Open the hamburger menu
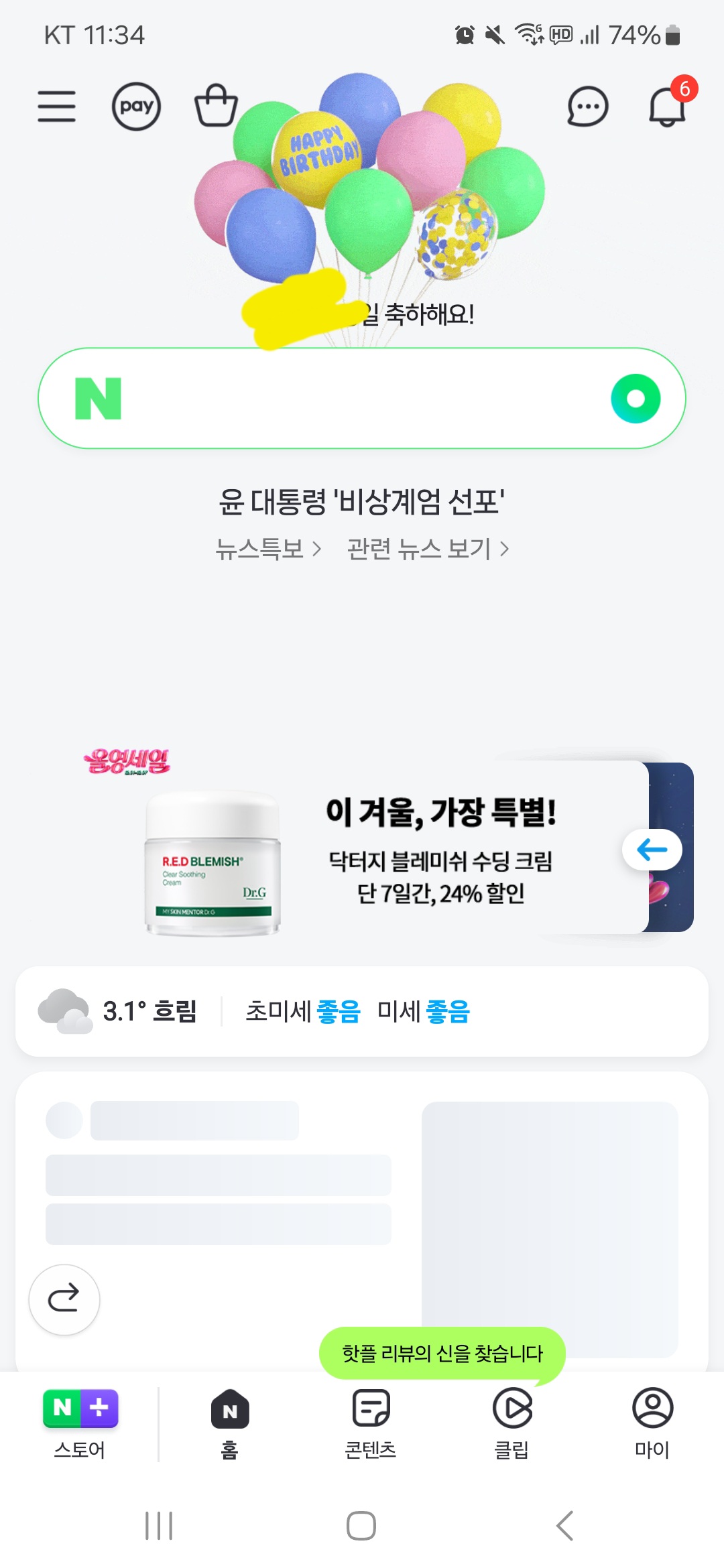This screenshot has height=1568, width=724. click(57, 107)
